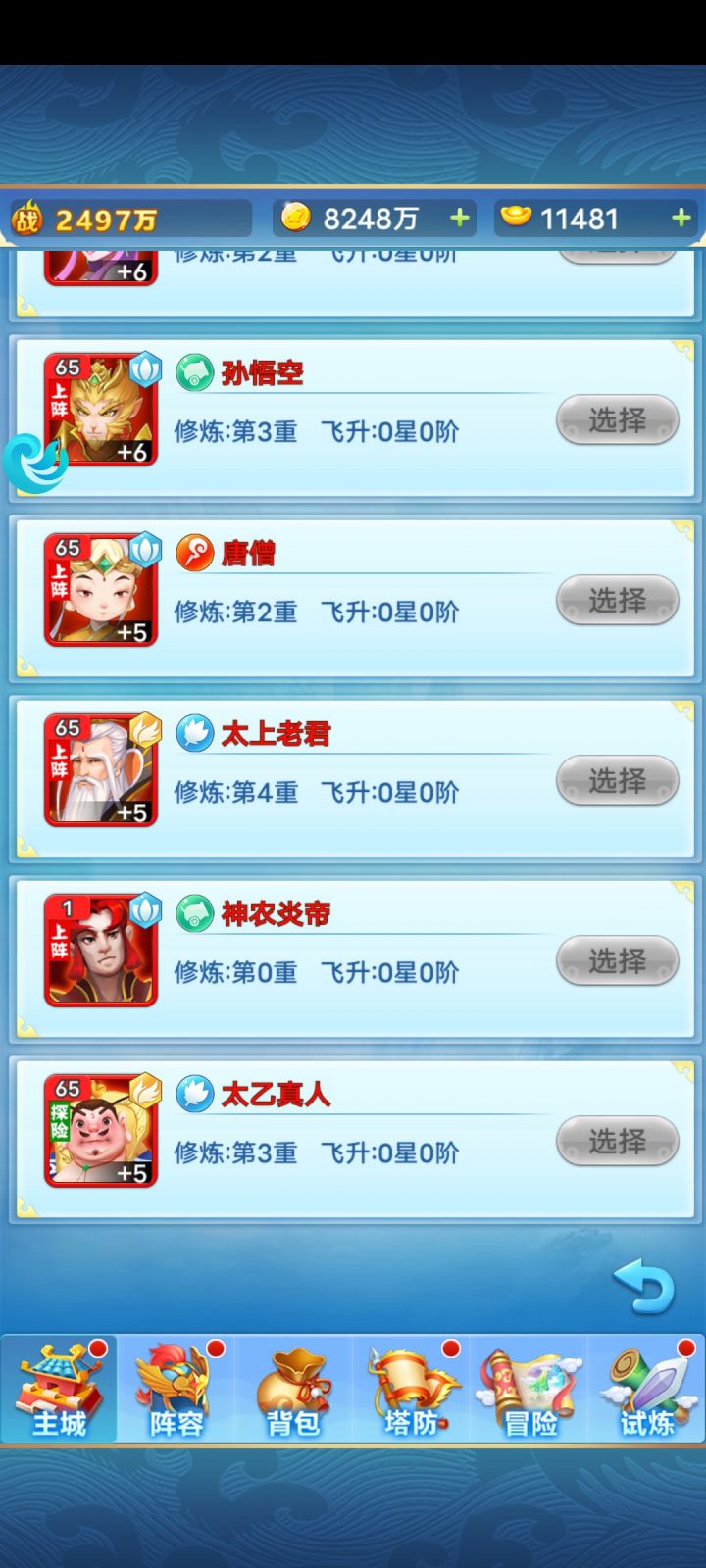706x1568 pixels.
Task: Open the 背包 backpack icon
Action: tap(292, 1387)
